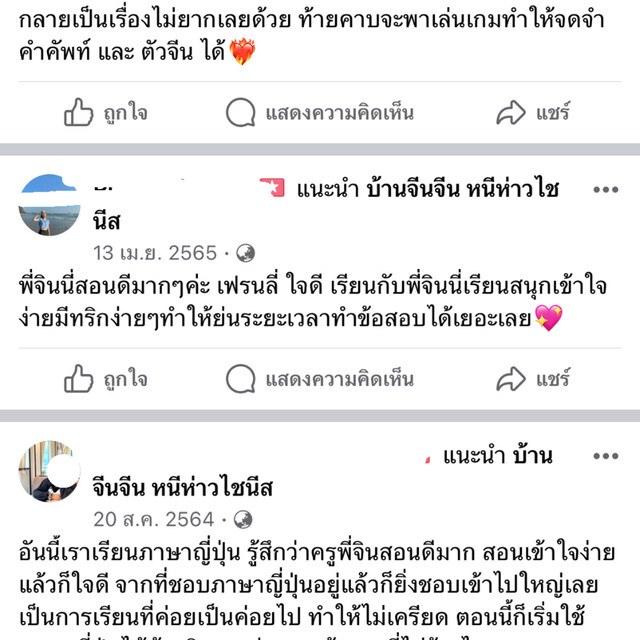Like the post ending with ตัวจีน ได้
The width and height of the screenshot is (640, 640).
point(106,113)
